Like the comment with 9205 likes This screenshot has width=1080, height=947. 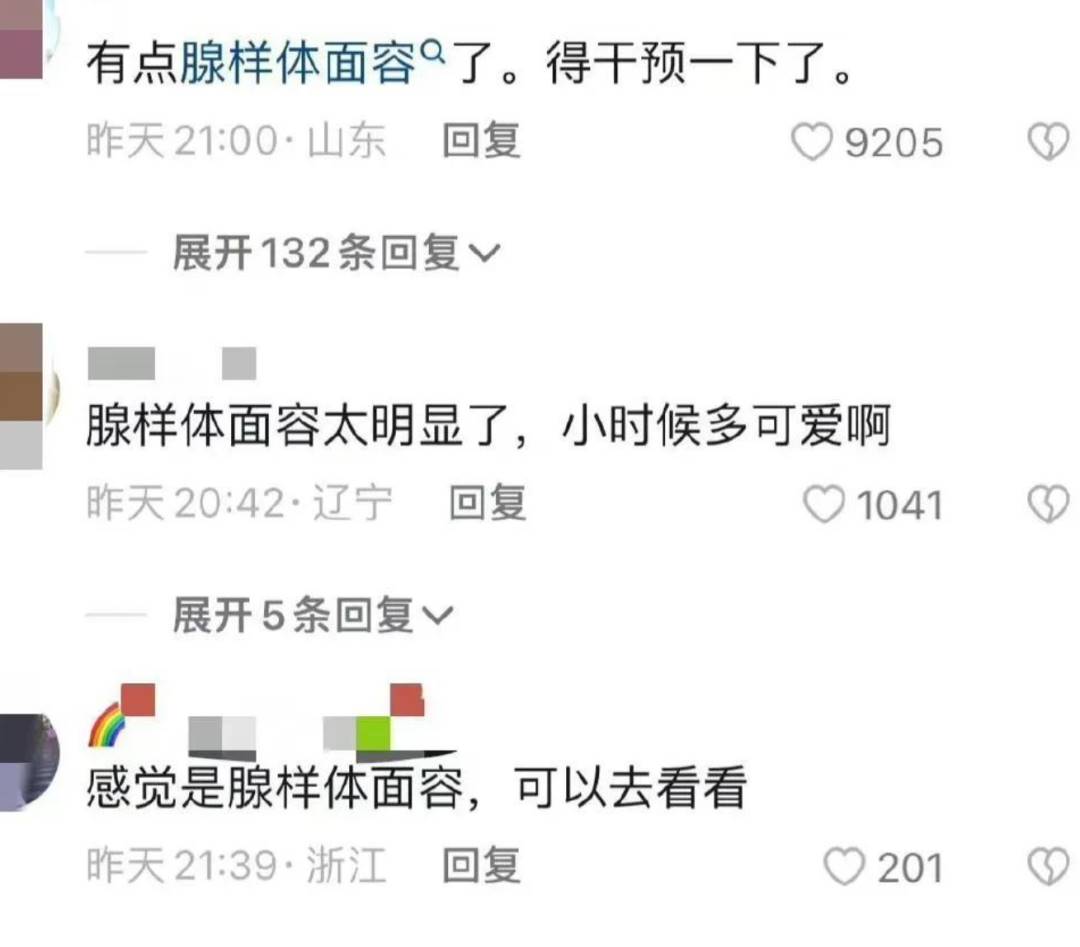[x=812, y=144]
